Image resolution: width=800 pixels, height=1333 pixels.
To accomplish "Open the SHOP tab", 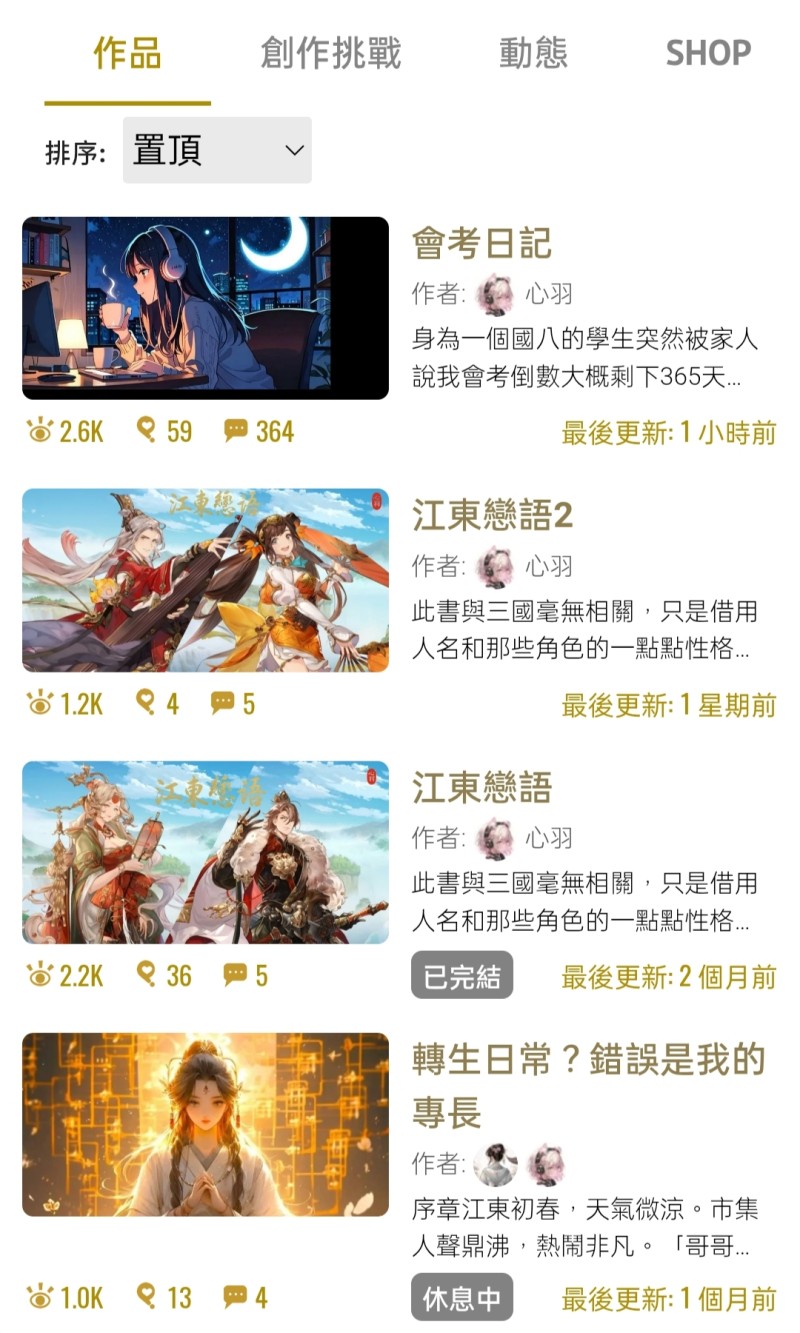I will (x=708, y=53).
